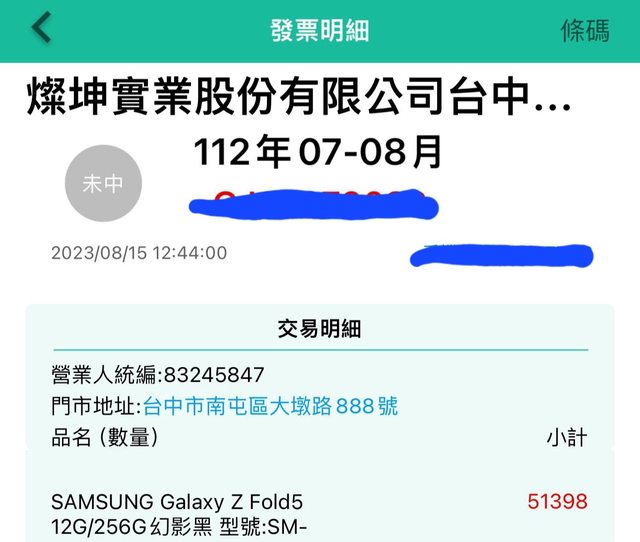Image resolution: width=640 pixels, height=542 pixels.
Task: Open the 條碼 barcode view
Action: coord(585,31)
